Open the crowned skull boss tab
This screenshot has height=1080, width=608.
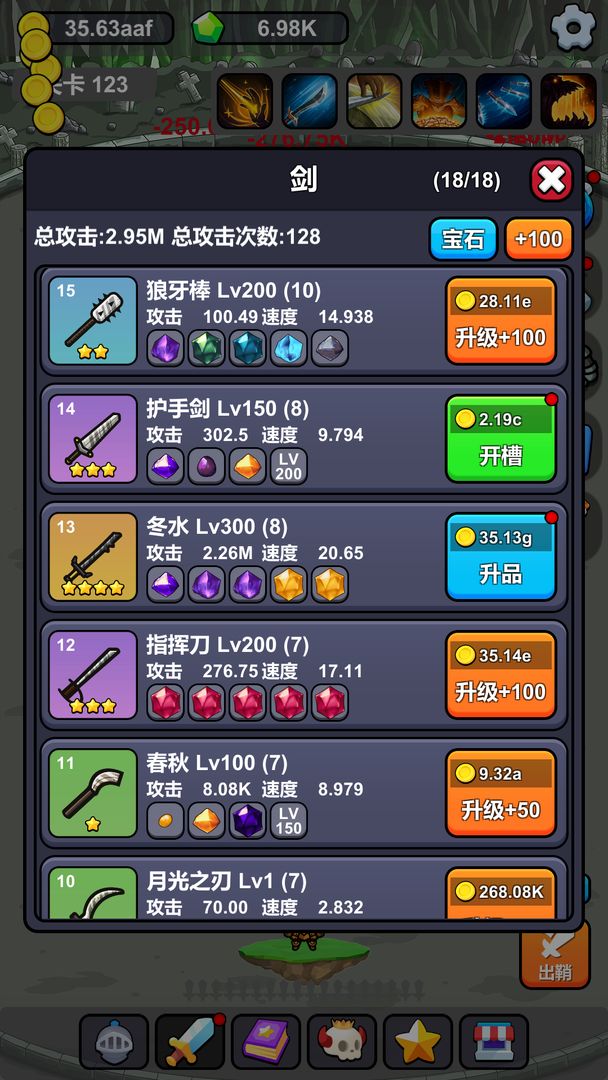(342, 1041)
